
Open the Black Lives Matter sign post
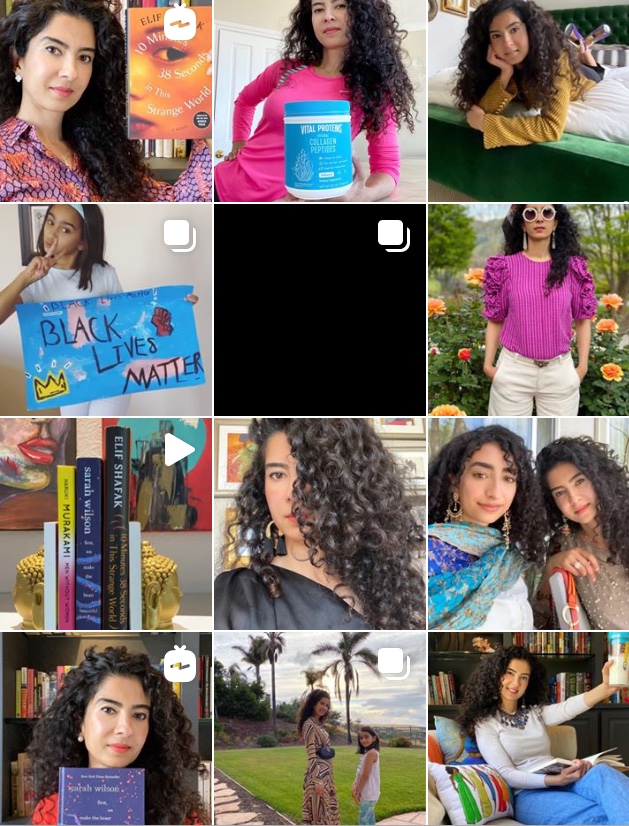105,310
